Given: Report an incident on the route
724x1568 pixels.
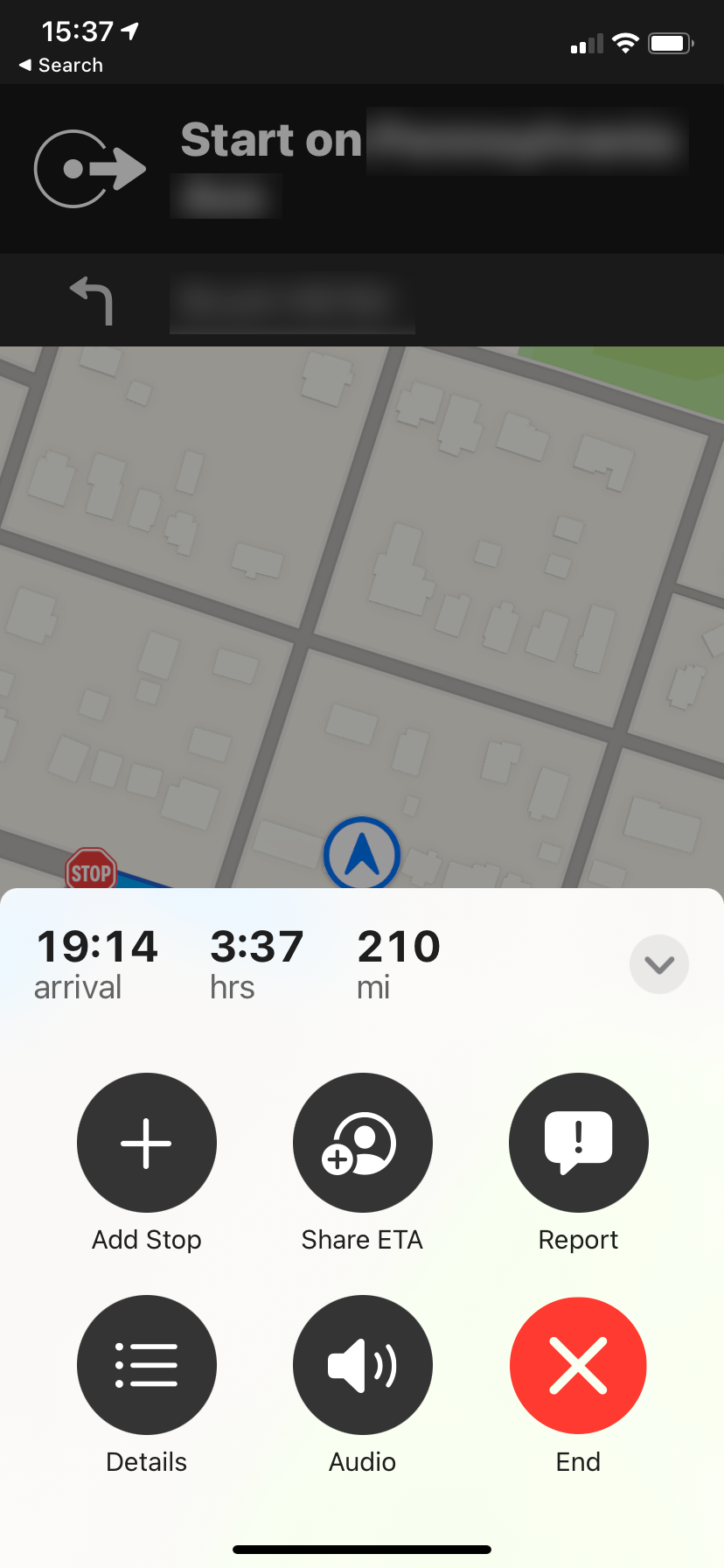Looking at the screenshot, I should (x=578, y=1143).
